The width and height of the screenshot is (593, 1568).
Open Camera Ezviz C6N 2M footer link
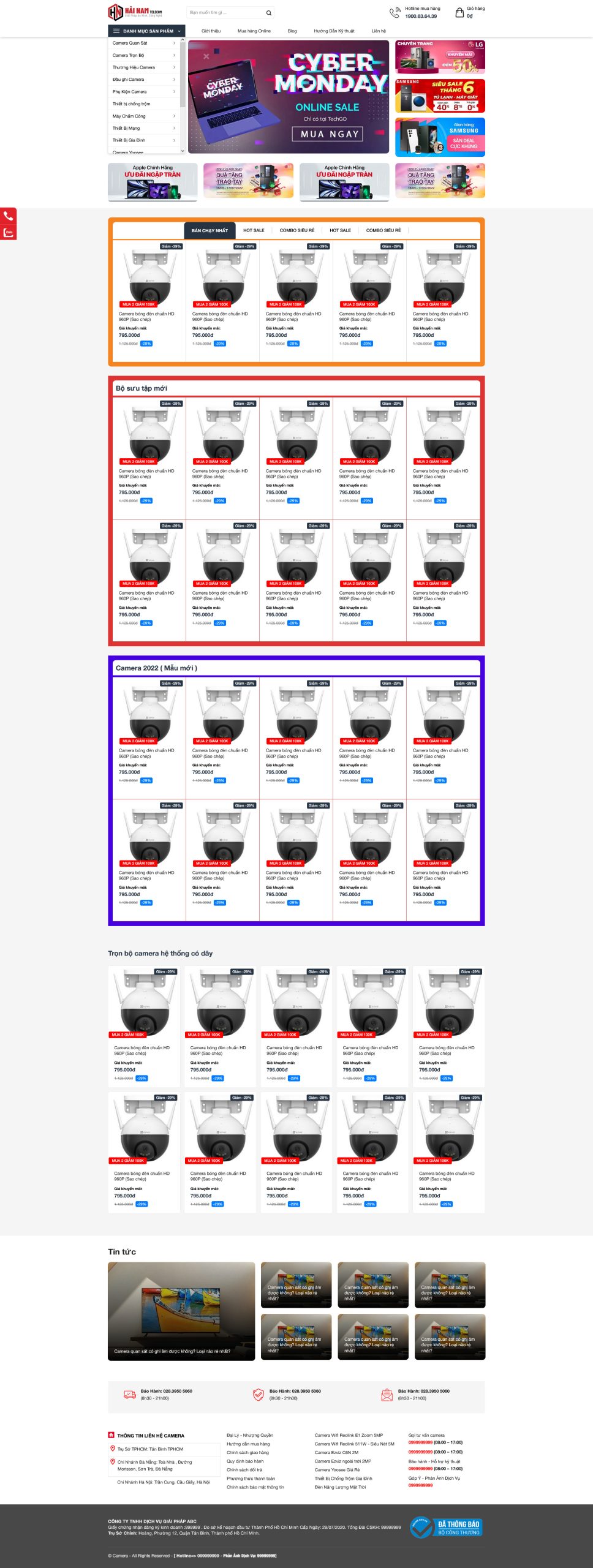(x=336, y=1453)
